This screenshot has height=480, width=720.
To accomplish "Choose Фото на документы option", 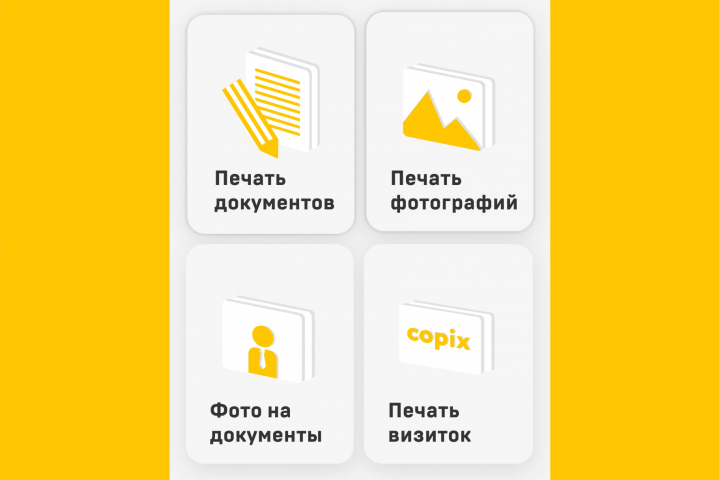I will [270, 355].
